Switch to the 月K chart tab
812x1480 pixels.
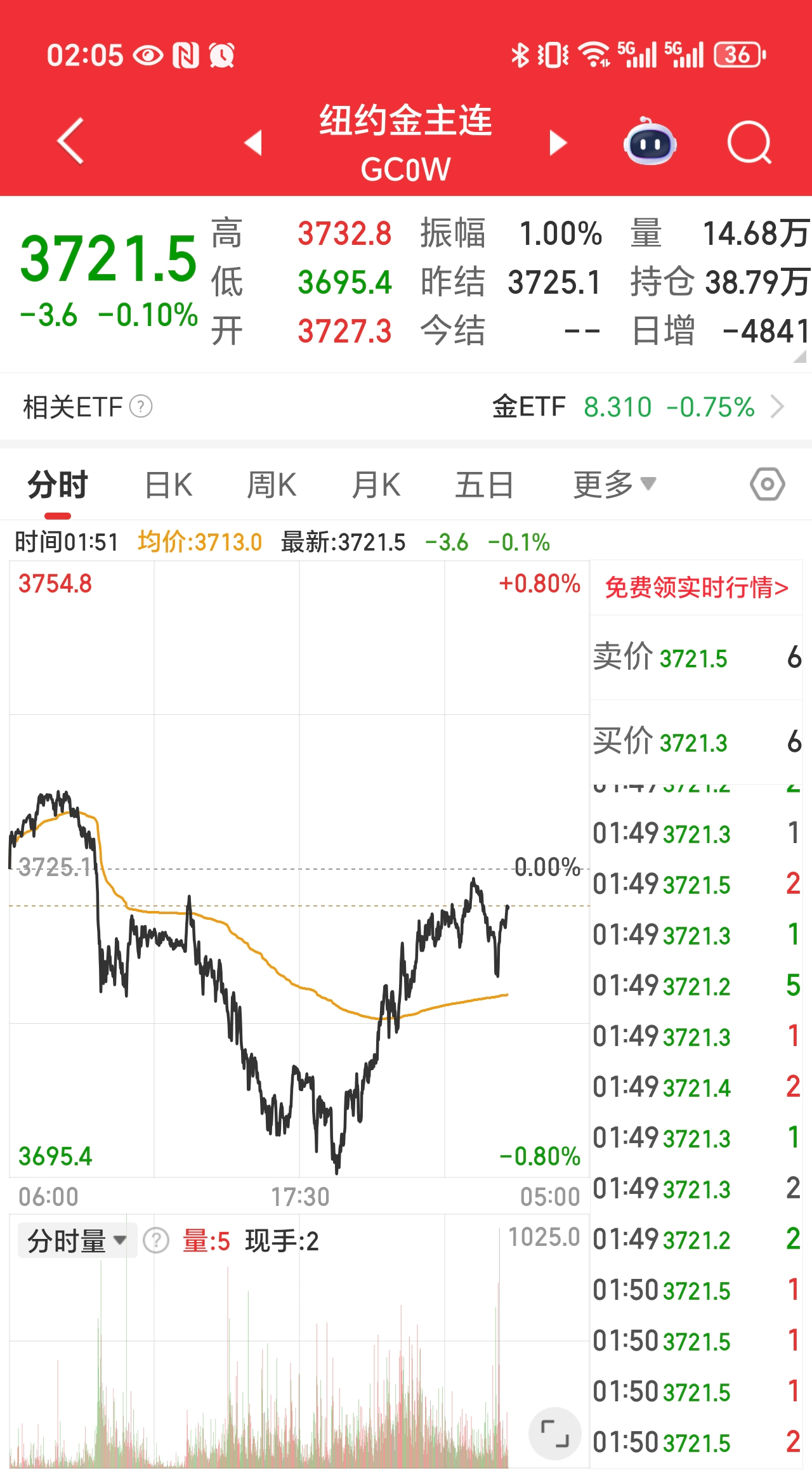click(376, 485)
